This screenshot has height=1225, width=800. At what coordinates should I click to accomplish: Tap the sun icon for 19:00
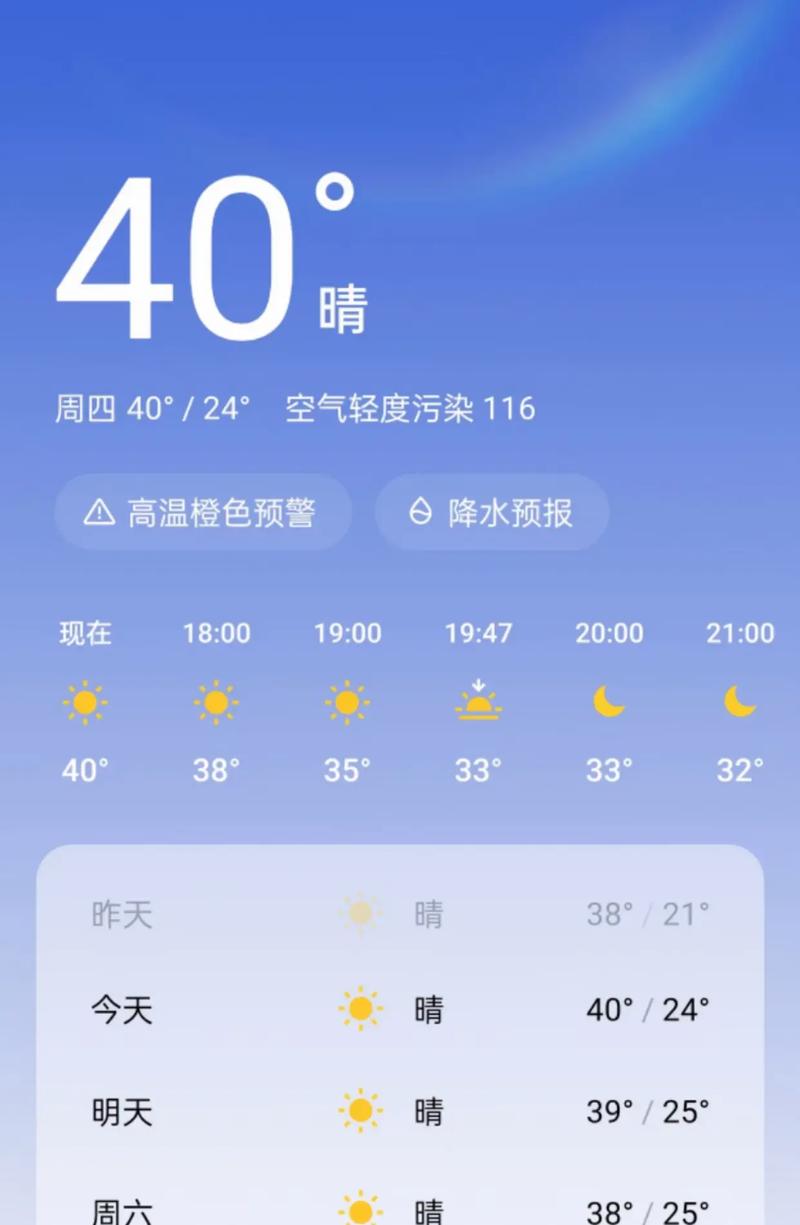pyautogui.click(x=347, y=703)
